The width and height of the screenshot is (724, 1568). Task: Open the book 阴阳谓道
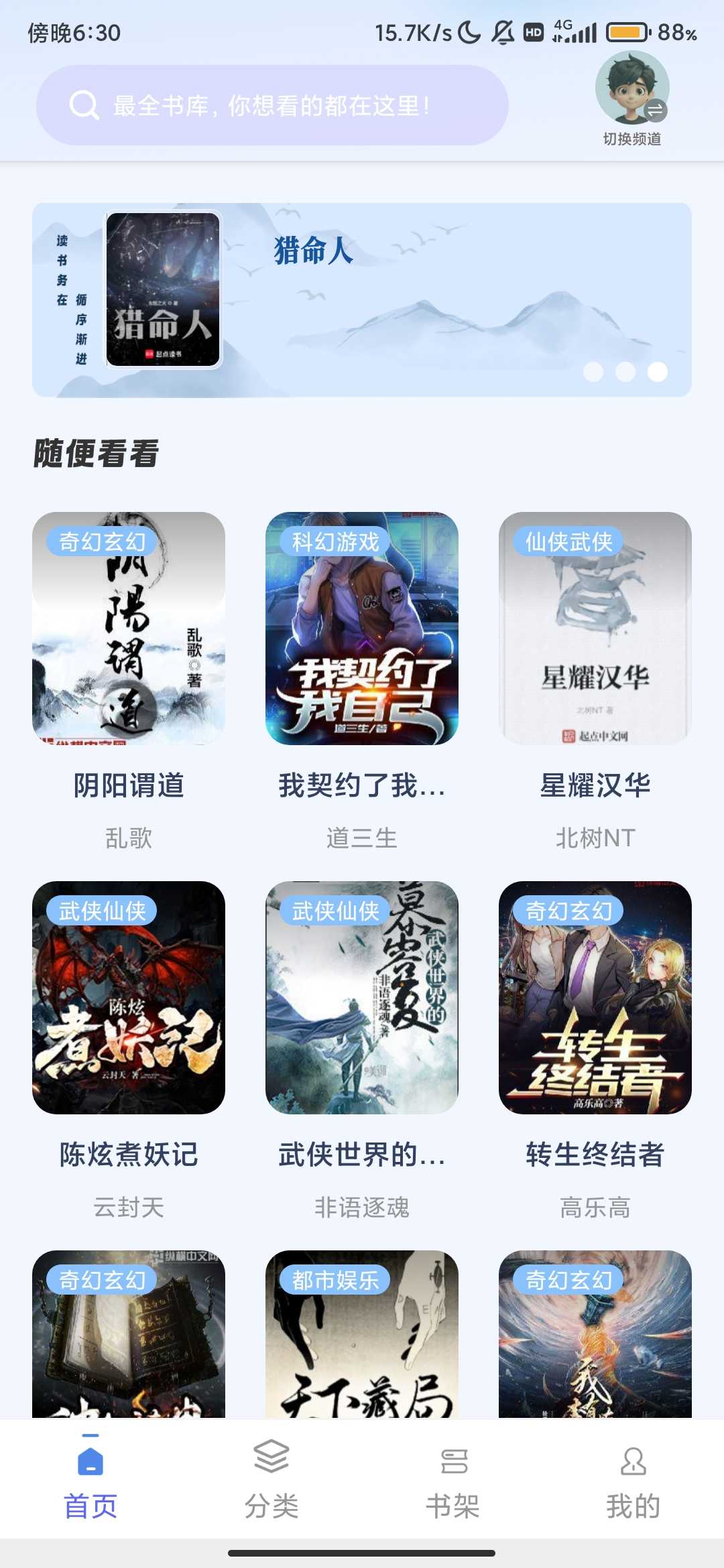[129, 629]
